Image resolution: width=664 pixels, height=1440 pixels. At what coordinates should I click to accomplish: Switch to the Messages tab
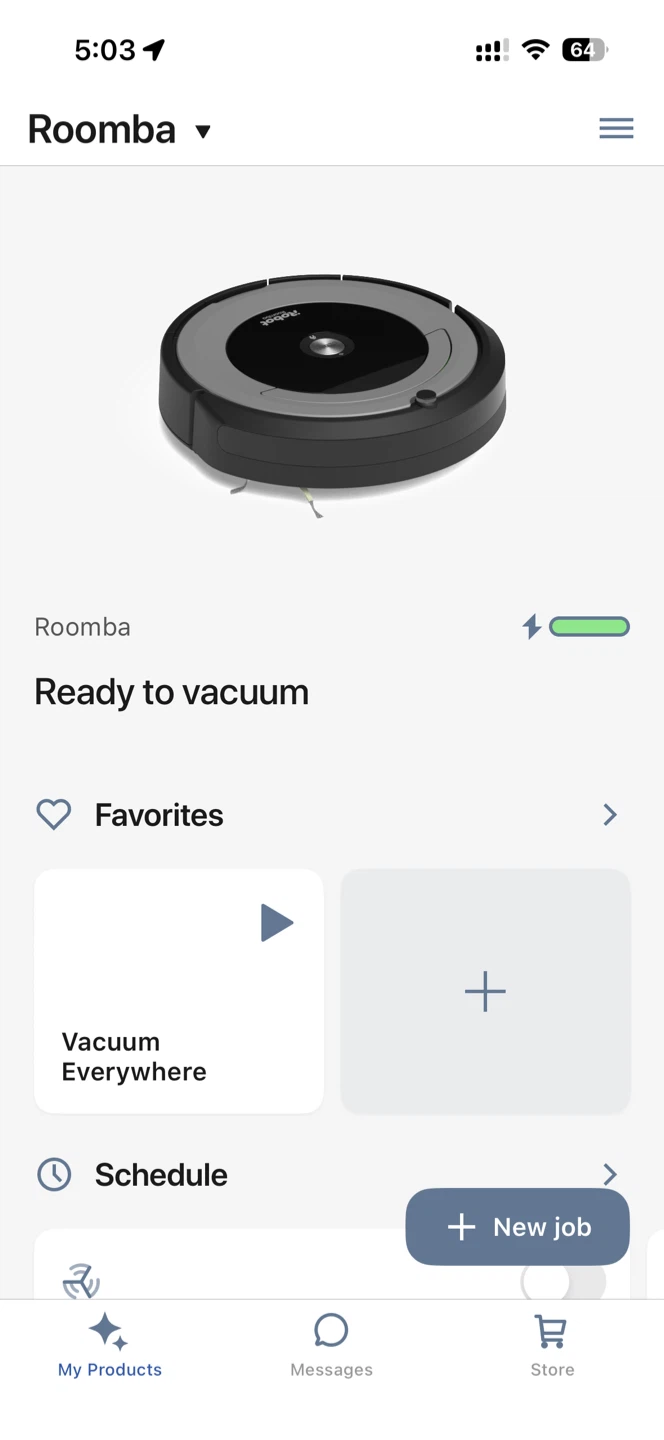pos(331,1345)
